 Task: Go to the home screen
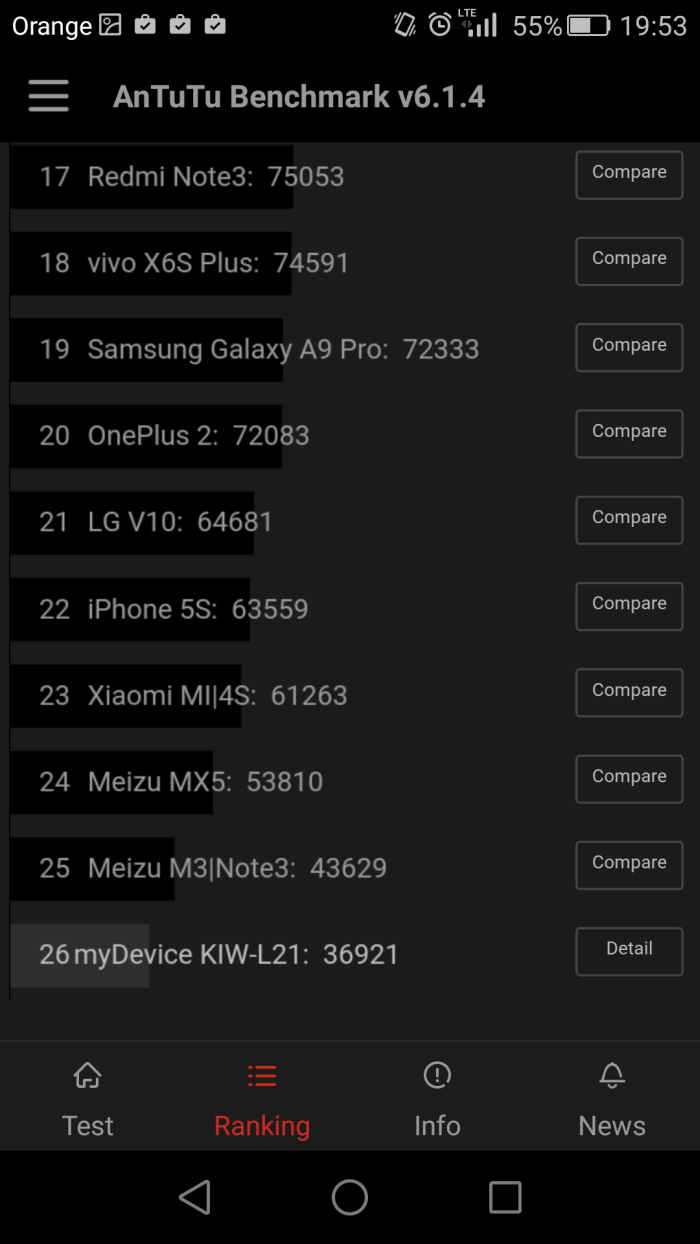coord(350,1197)
